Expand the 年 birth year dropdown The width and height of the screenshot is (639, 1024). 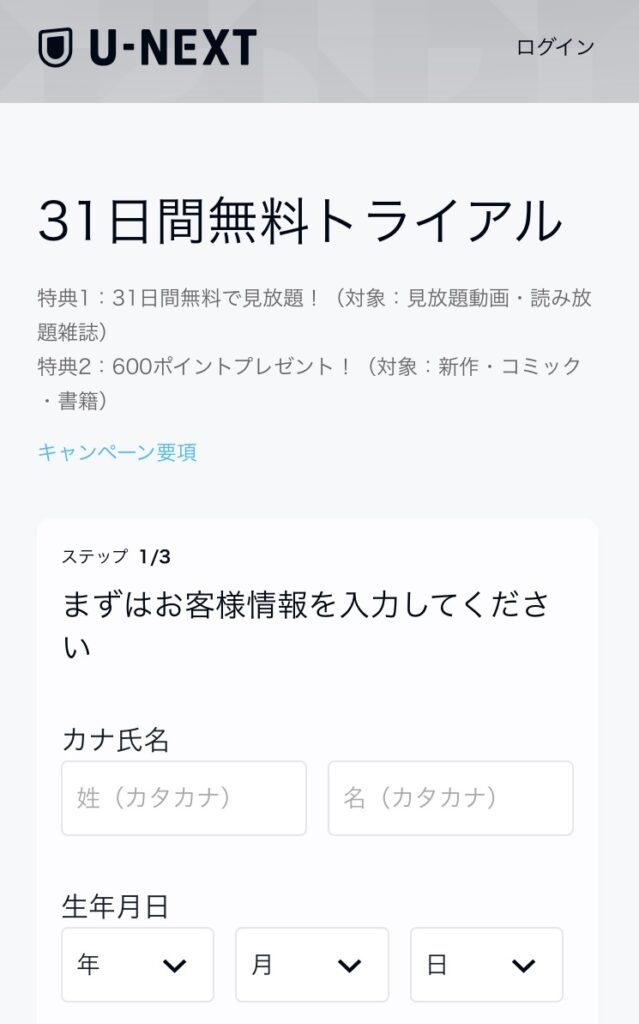point(138,965)
